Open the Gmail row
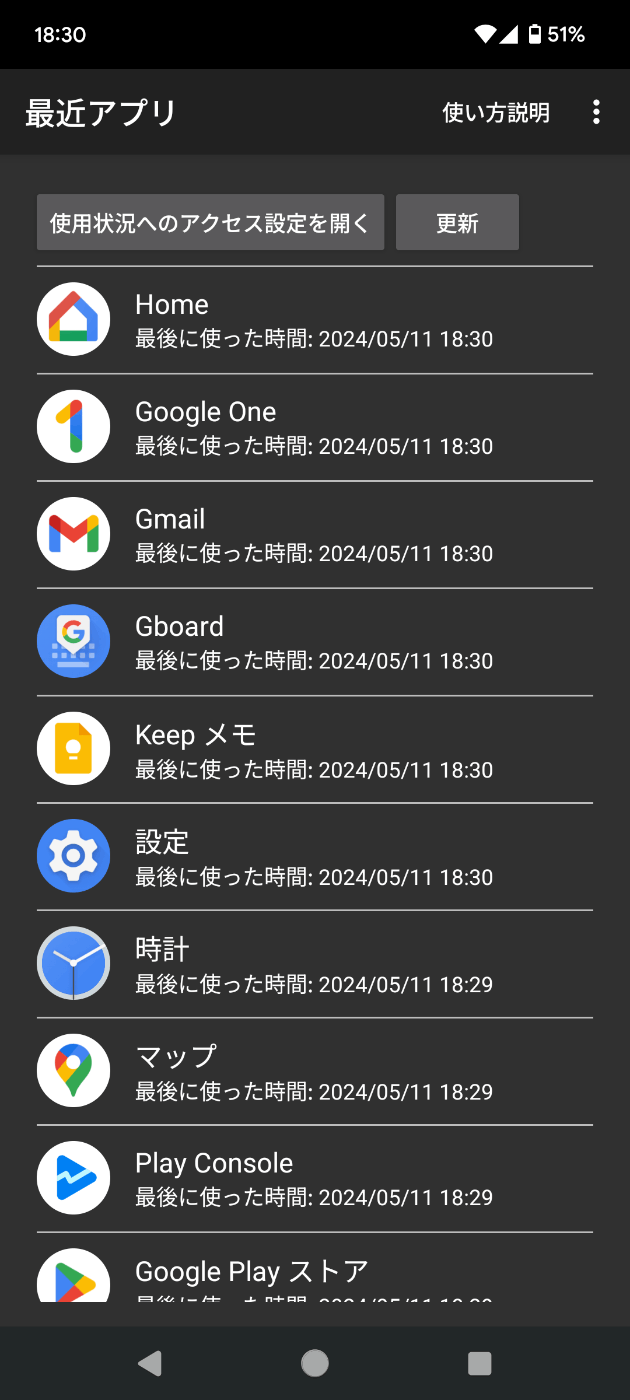The height and width of the screenshot is (1400, 630). point(315,534)
